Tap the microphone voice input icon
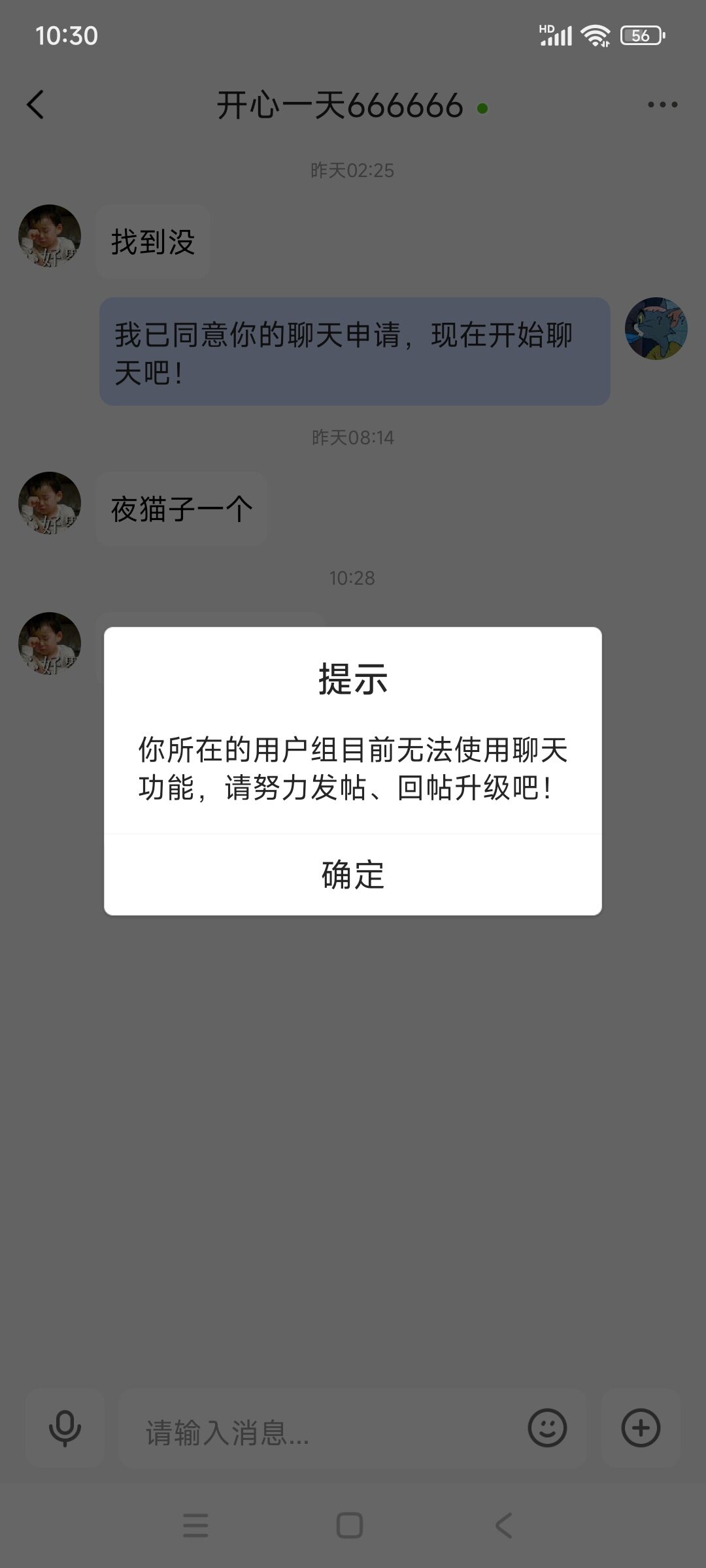This screenshot has width=706, height=1568. tap(65, 1428)
